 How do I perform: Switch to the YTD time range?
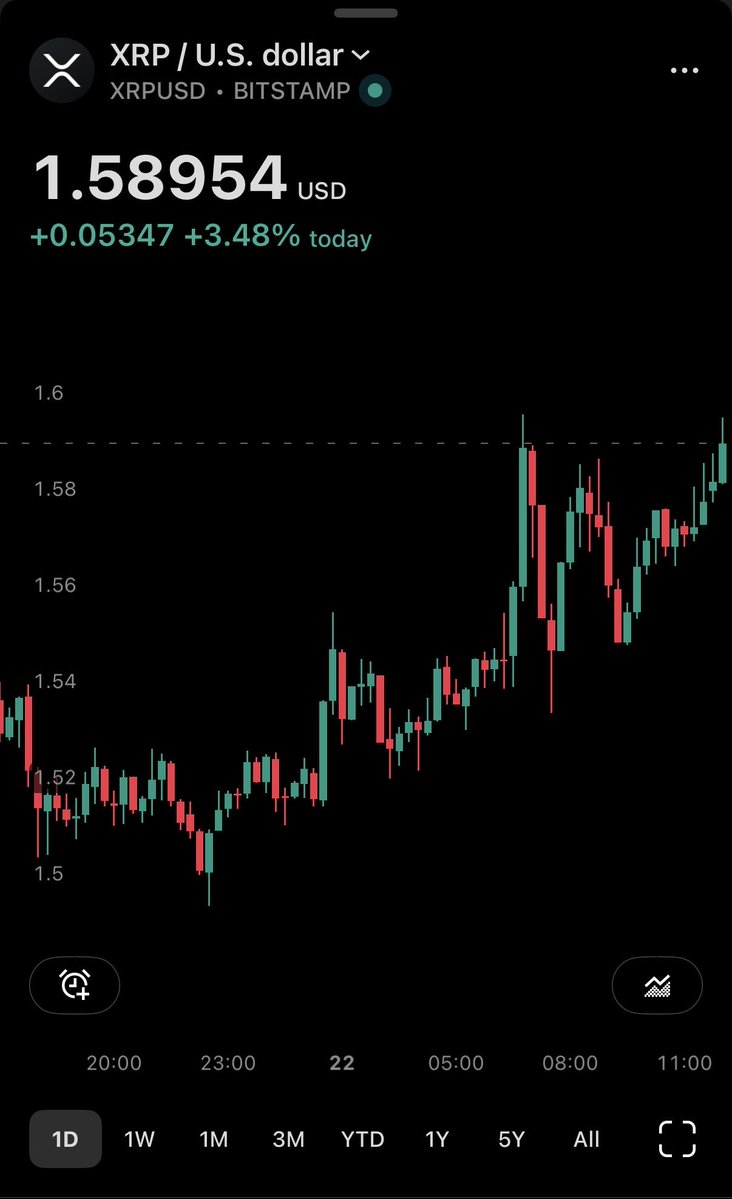pos(363,1139)
